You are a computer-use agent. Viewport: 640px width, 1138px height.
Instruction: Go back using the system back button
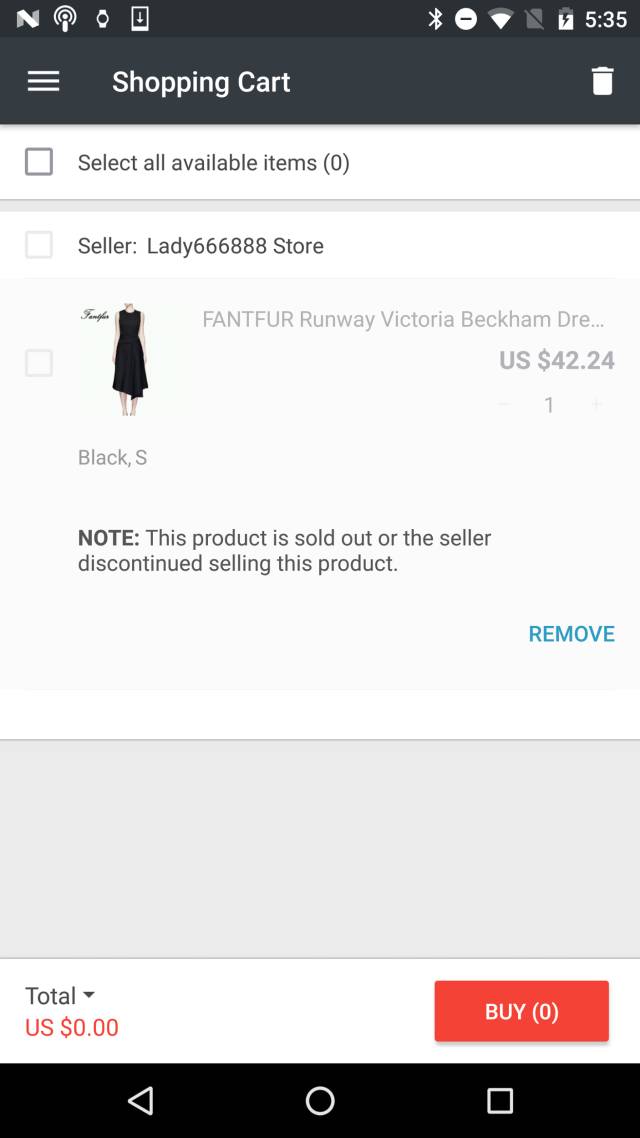click(x=141, y=1101)
